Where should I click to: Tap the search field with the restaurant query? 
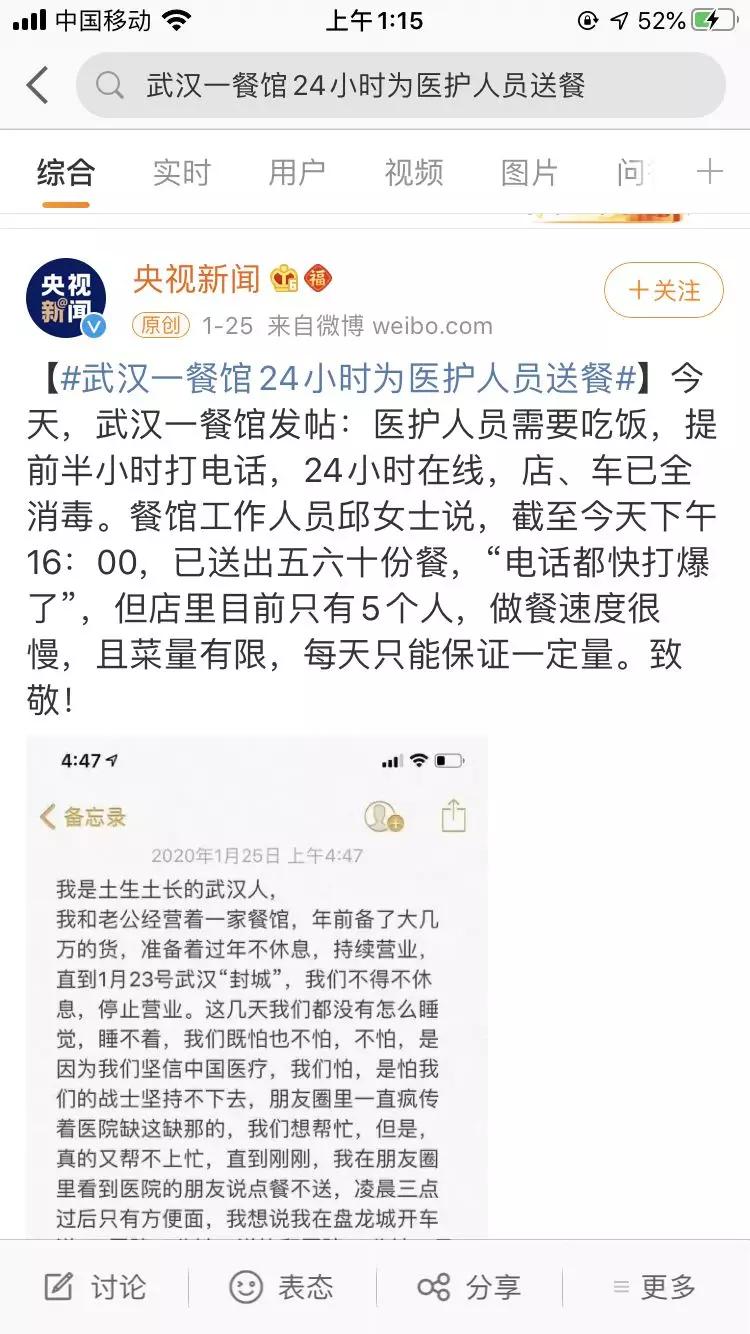pos(400,85)
